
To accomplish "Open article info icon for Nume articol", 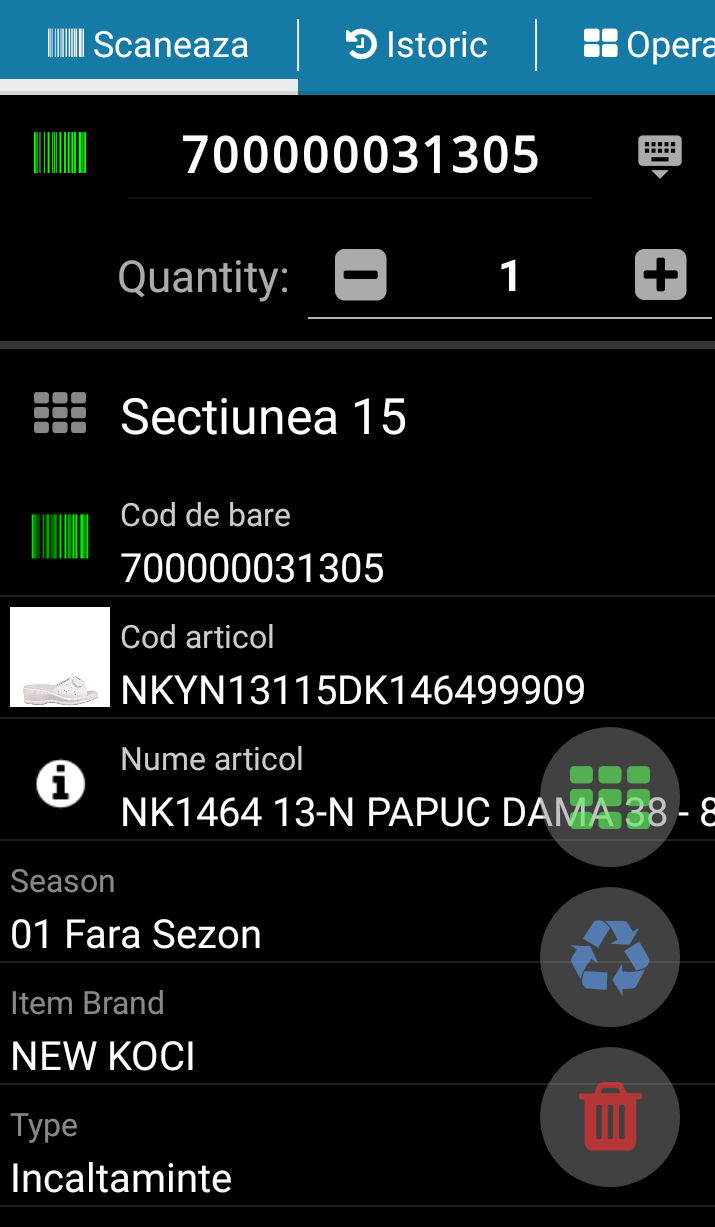I will coord(60,782).
